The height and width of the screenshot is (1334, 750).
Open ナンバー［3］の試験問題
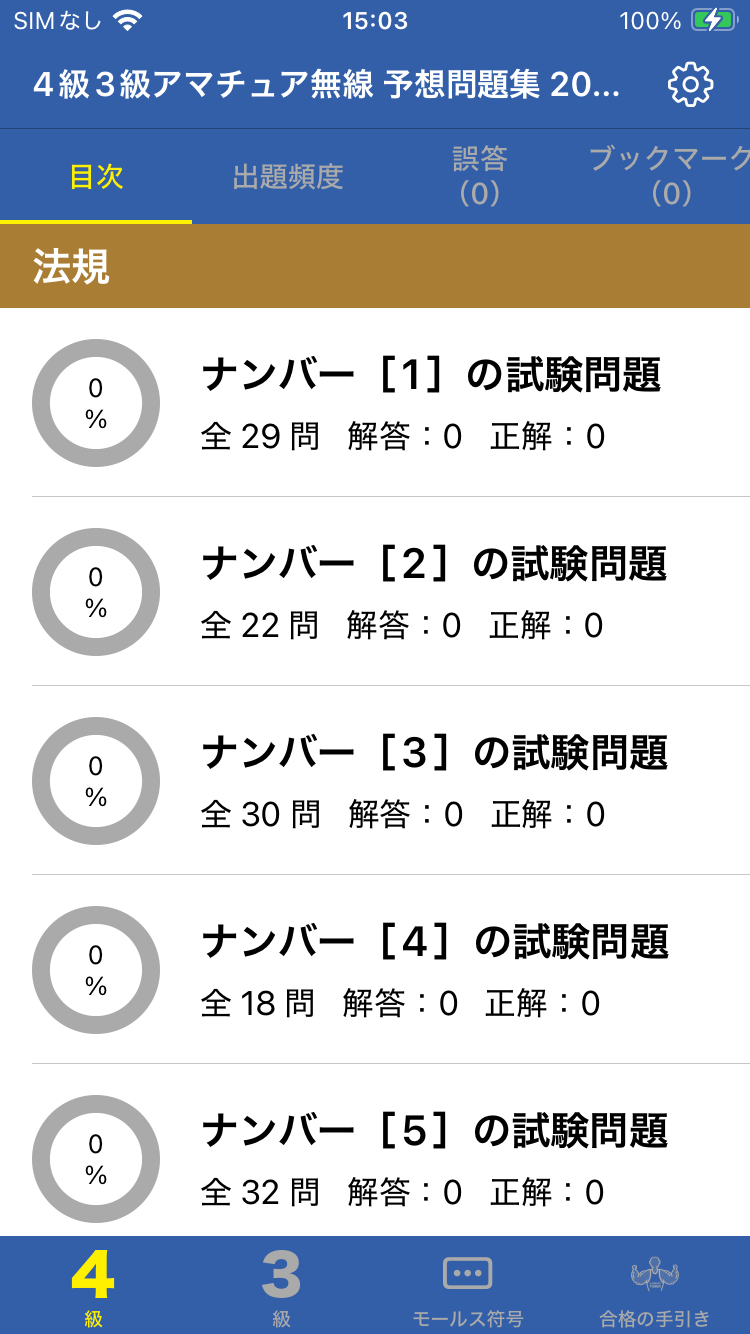tap(375, 781)
